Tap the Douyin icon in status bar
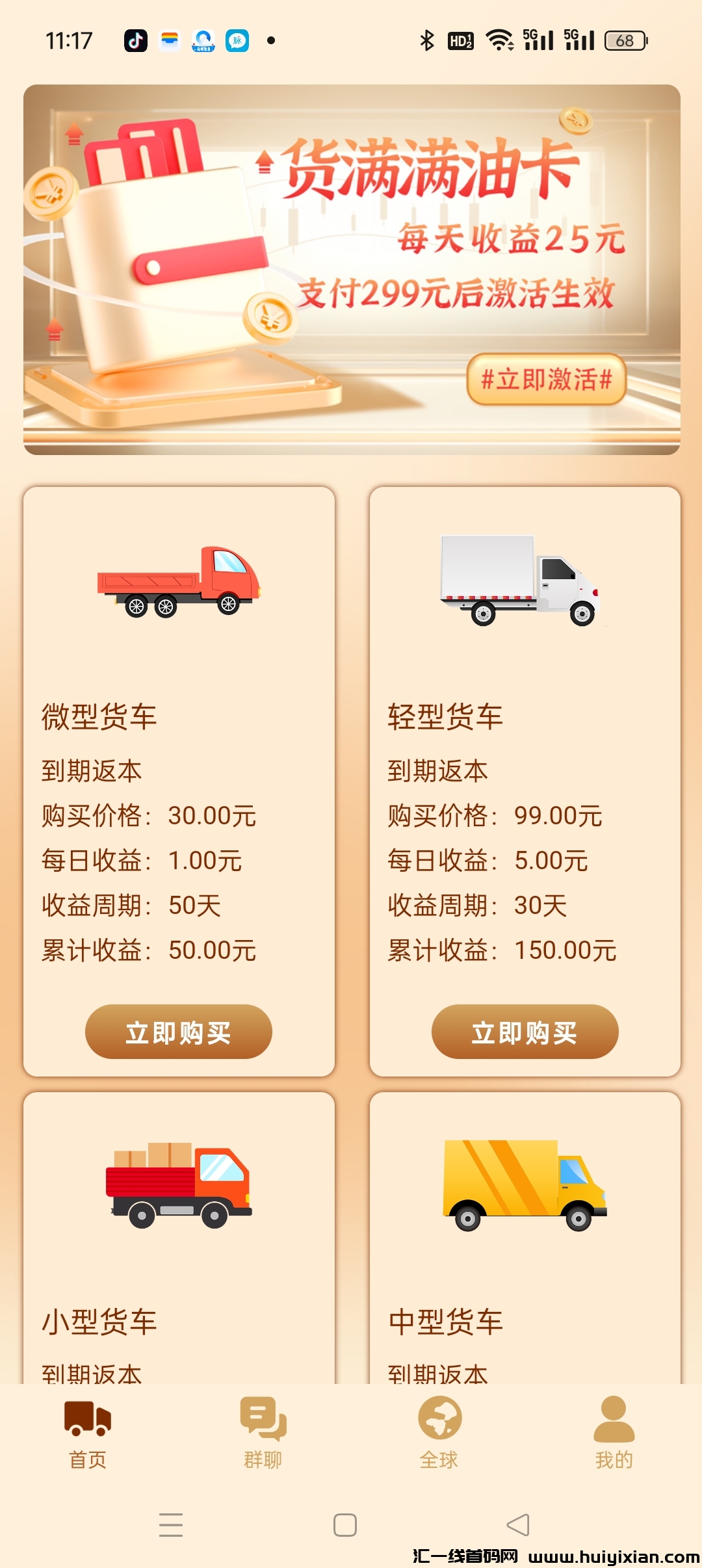The width and height of the screenshot is (702, 1568). (x=135, y=40)
